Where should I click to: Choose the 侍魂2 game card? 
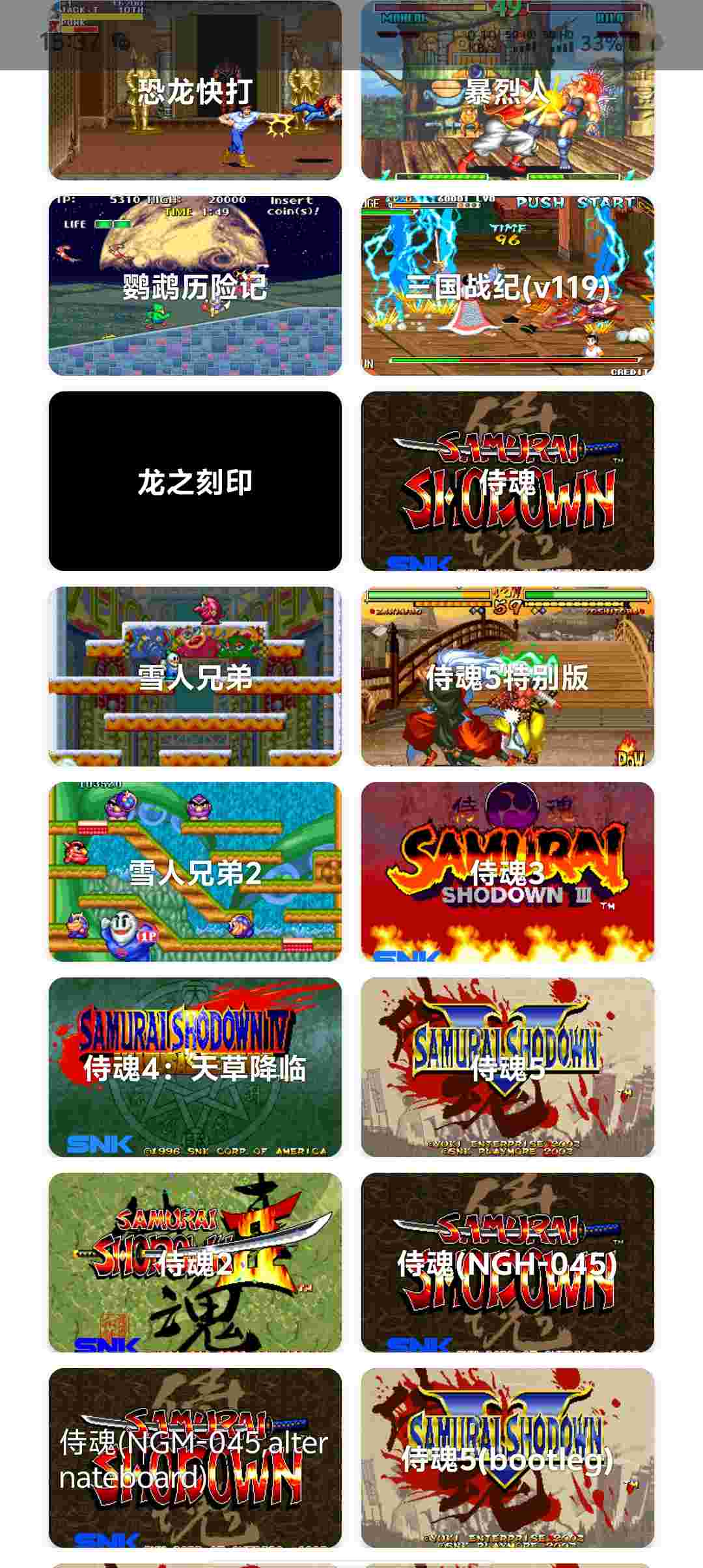pyautogui.click(x=195, y=1263)
